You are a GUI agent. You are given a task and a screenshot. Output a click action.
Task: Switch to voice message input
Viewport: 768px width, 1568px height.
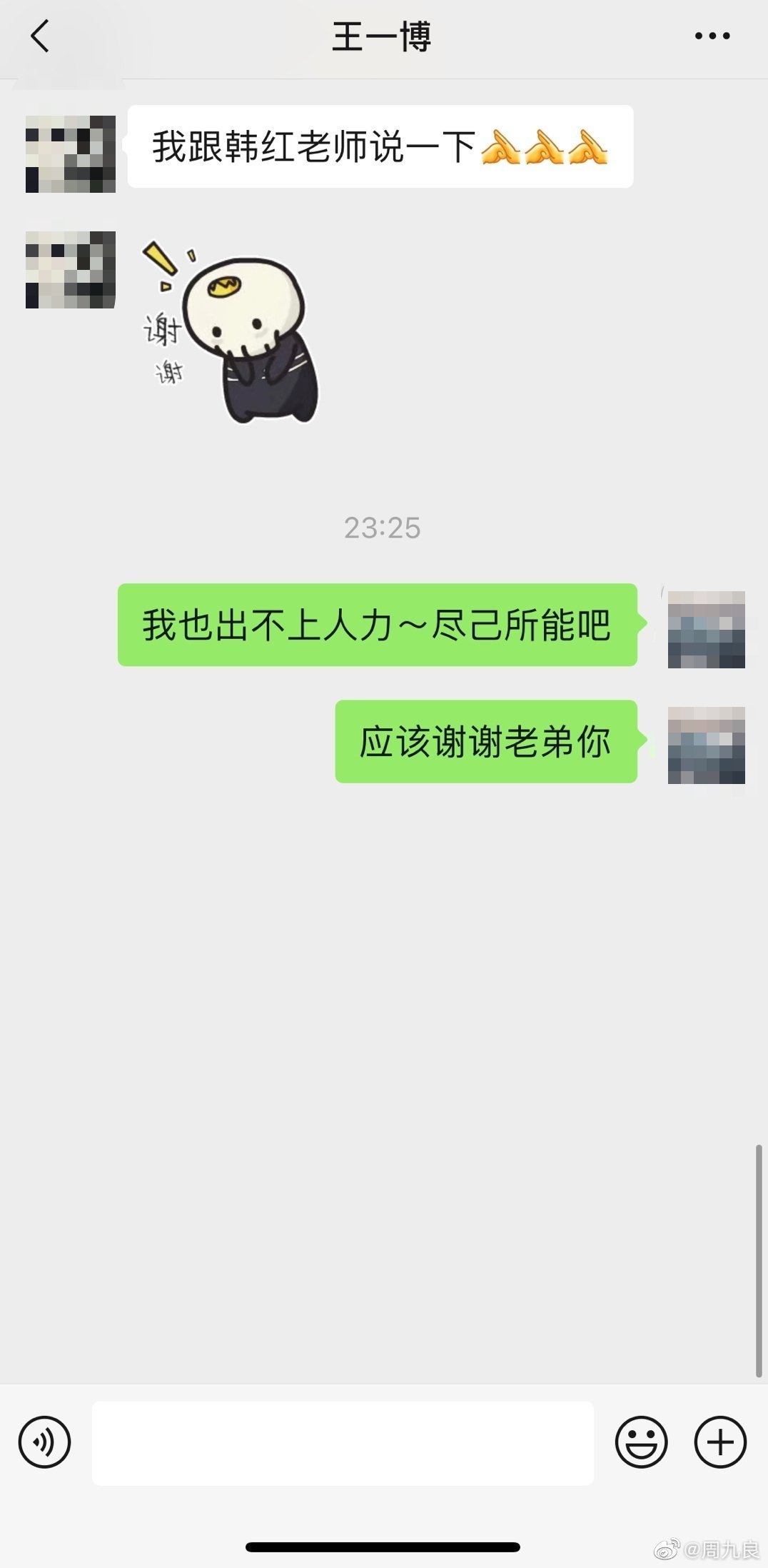44,1442
